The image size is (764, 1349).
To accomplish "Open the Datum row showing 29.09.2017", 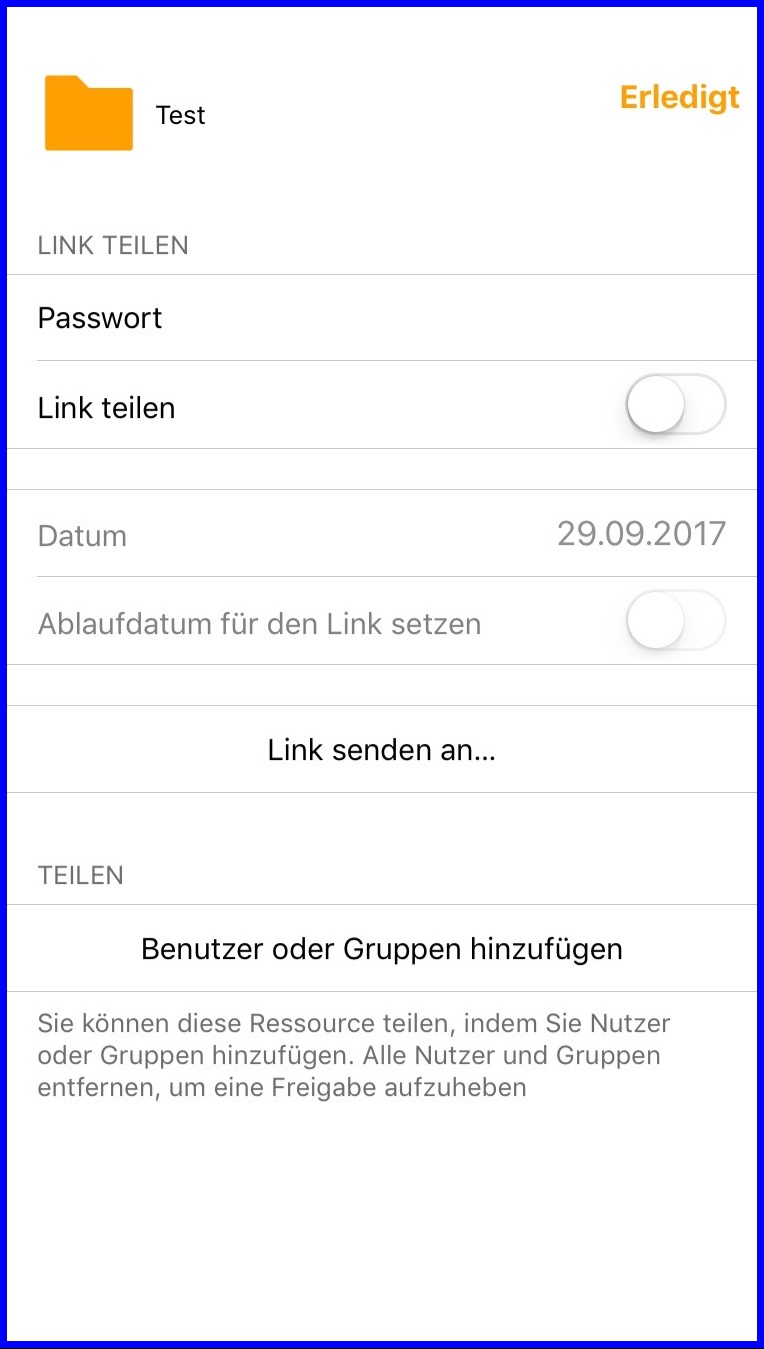I will [x=382, y=534].
